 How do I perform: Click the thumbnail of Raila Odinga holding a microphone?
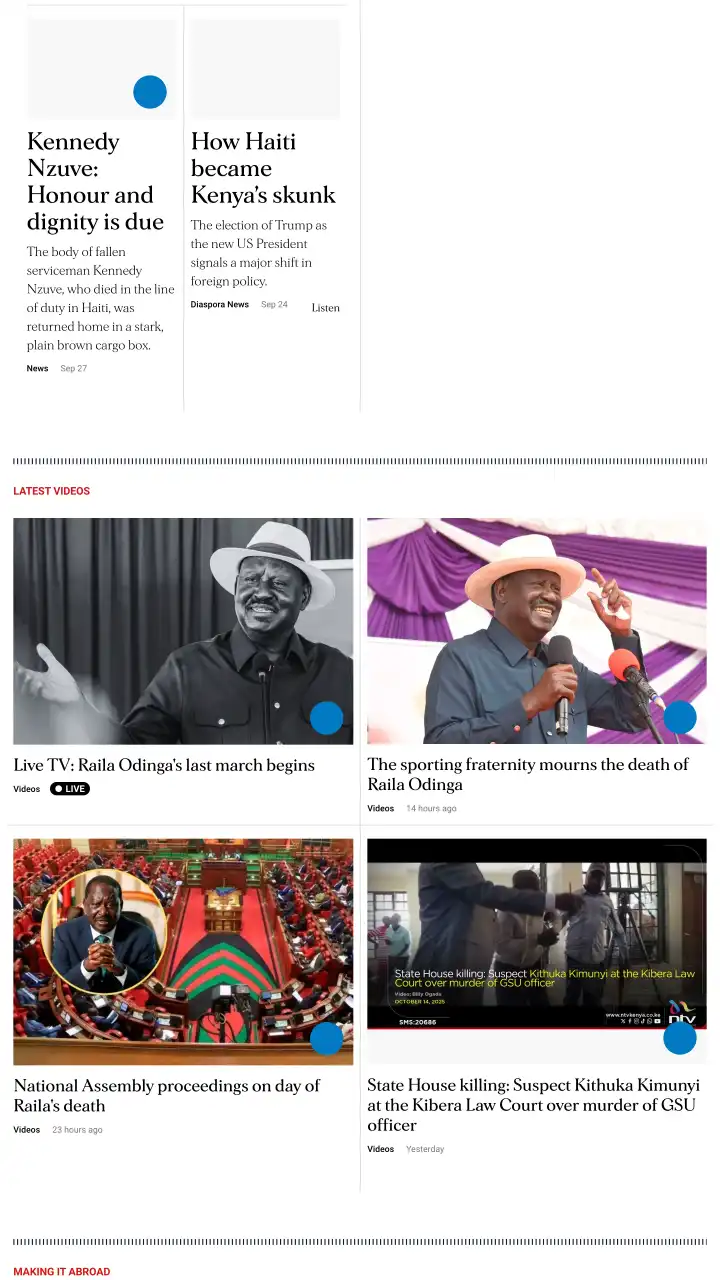[536, 630]
